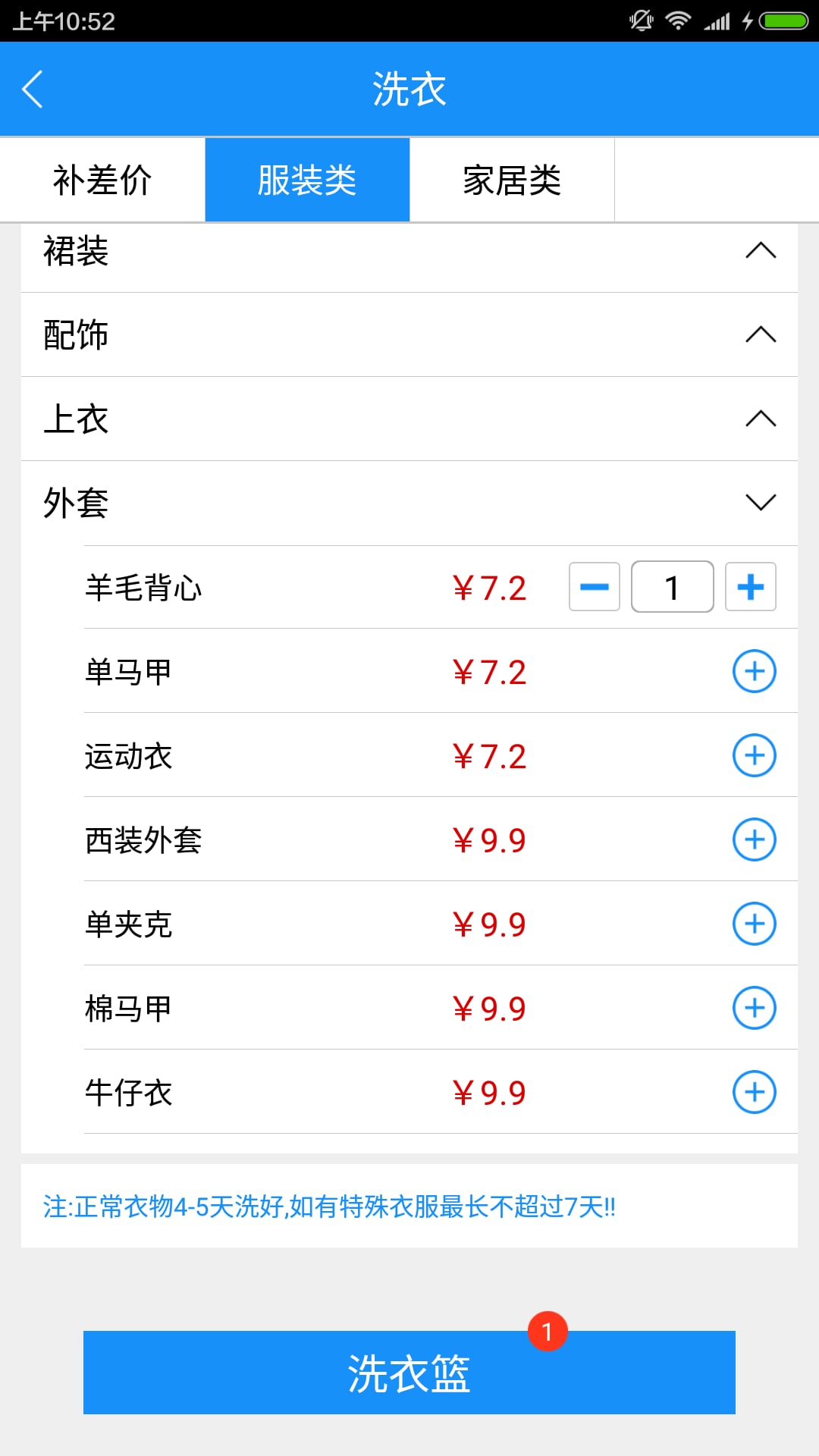Go back using the top-left arrow
This screenshot has height=1456, width=819.
tap(32, 89)
